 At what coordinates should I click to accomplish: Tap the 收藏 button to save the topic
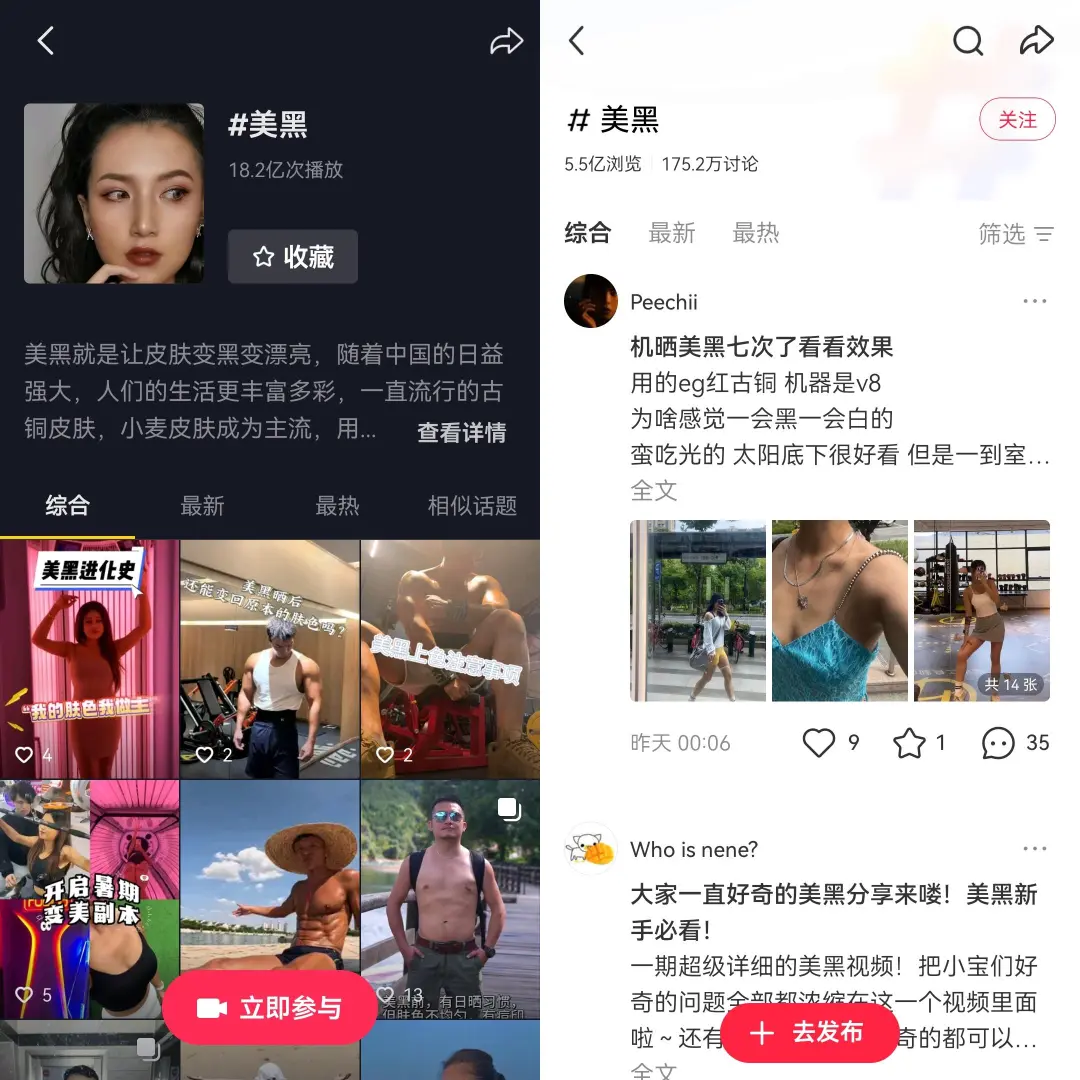[292, 257]
